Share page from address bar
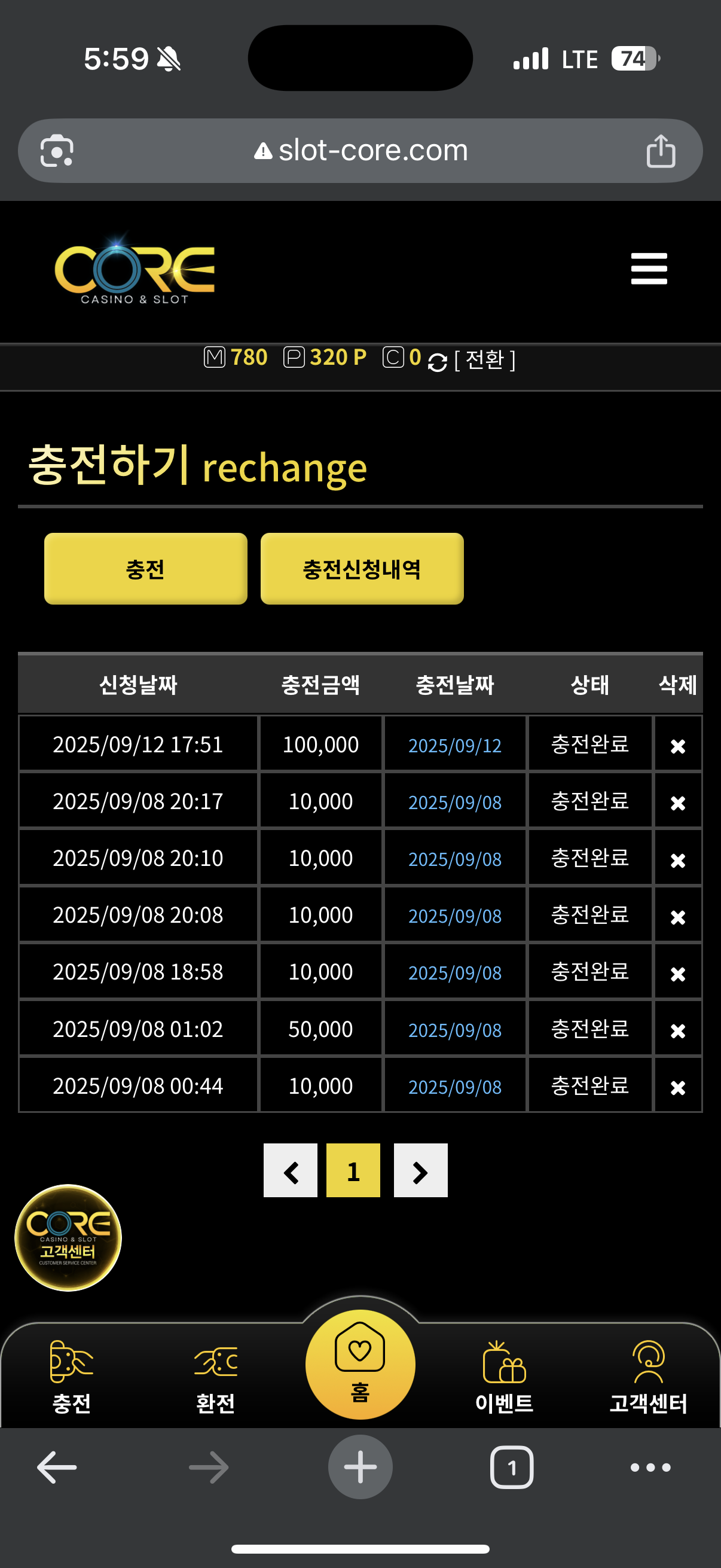 pyautogui.click(x=661, y=150)
